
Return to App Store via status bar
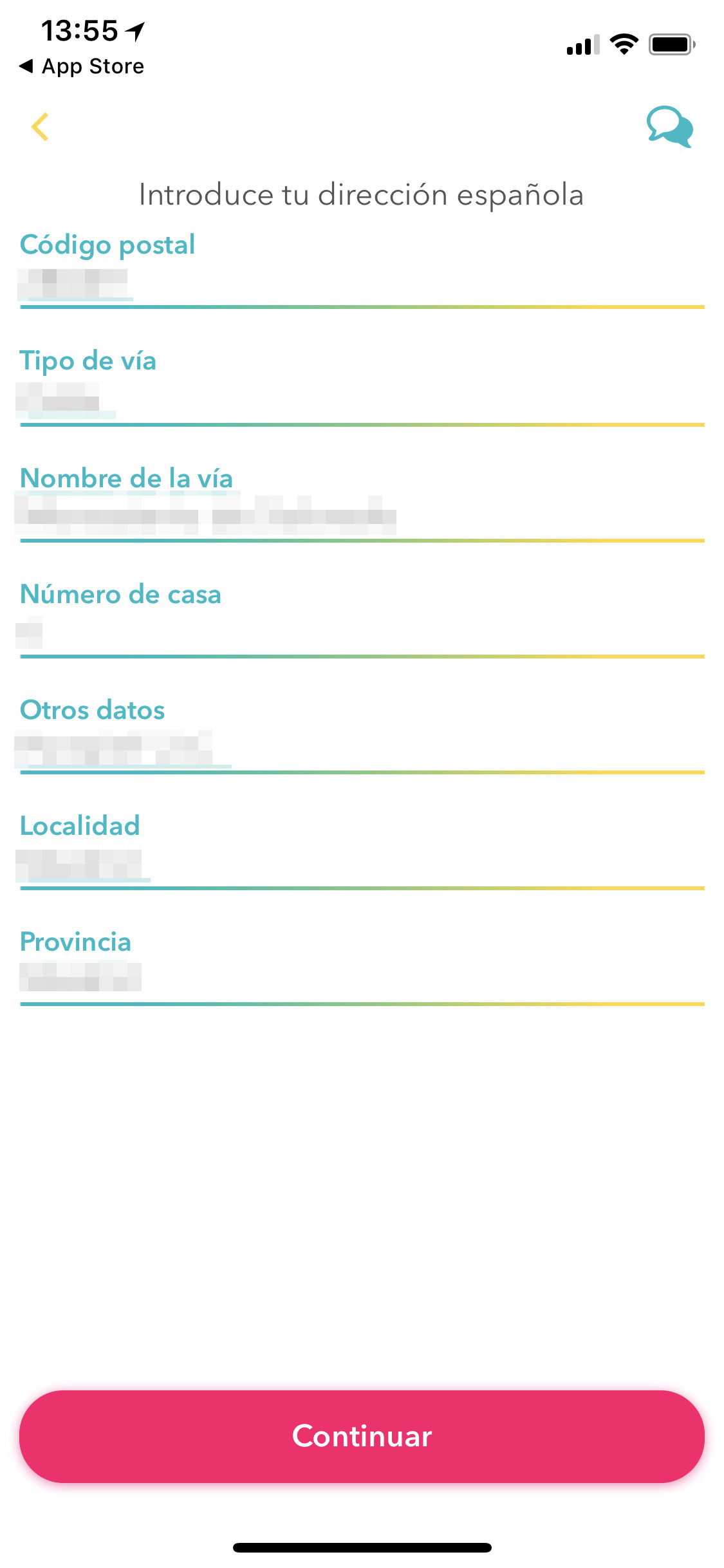82,66
